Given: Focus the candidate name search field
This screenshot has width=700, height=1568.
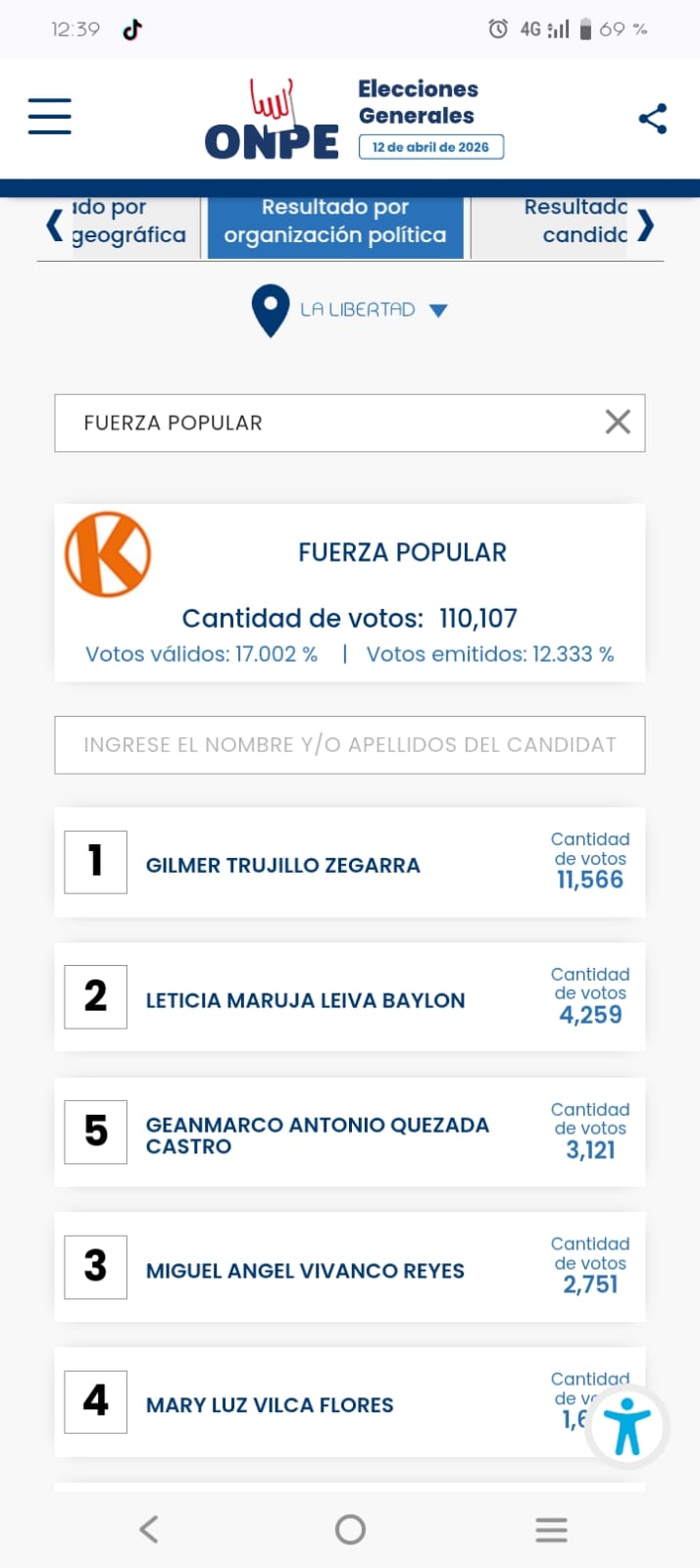Looking at the screenshot, I should click(x=349, y=745).
